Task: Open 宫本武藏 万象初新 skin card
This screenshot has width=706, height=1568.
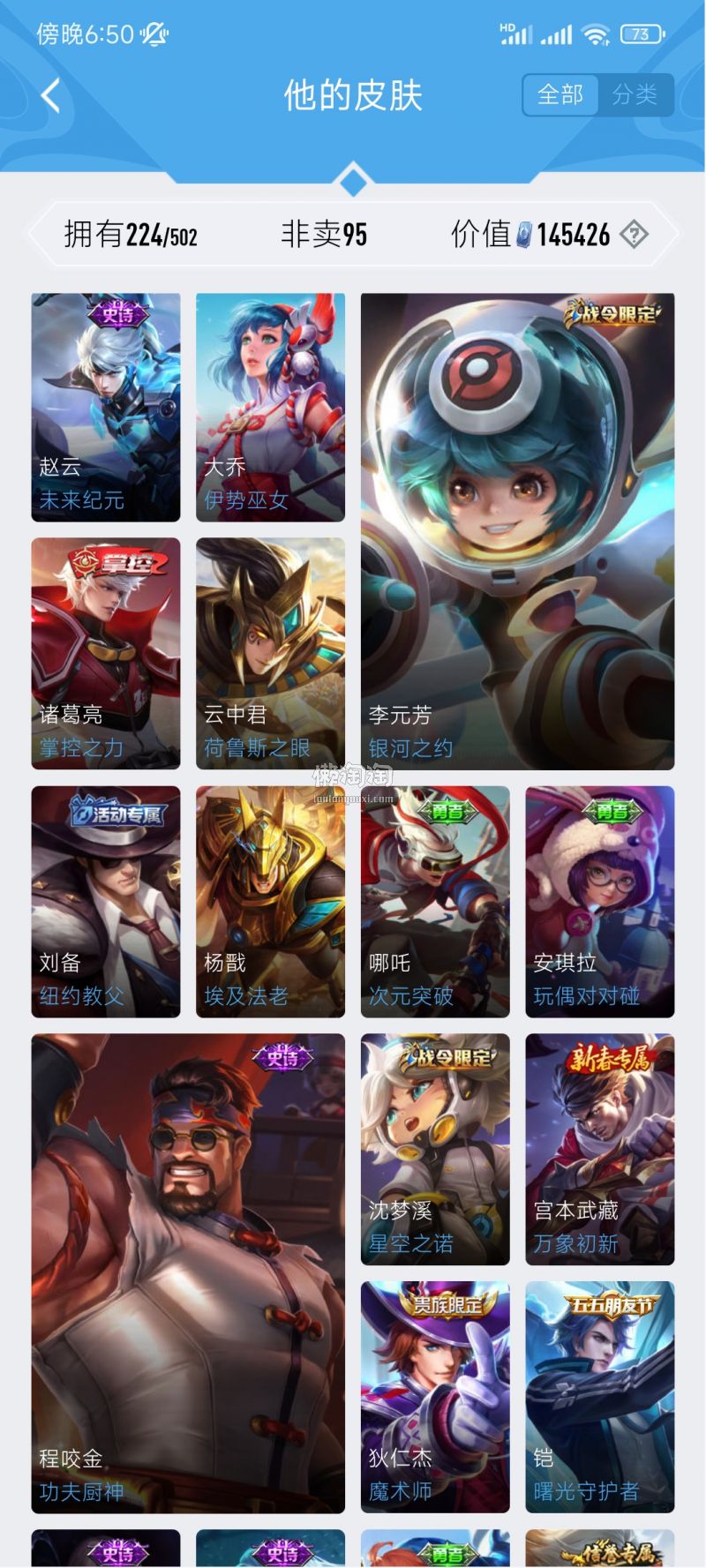Action: 600,1150
